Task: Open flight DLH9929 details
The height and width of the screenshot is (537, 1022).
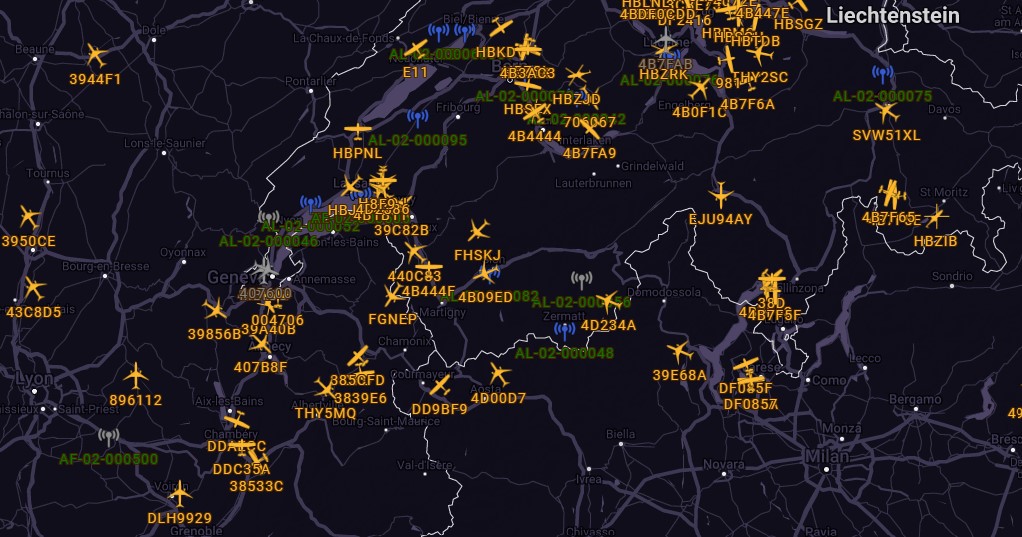Action: (180, 494)
